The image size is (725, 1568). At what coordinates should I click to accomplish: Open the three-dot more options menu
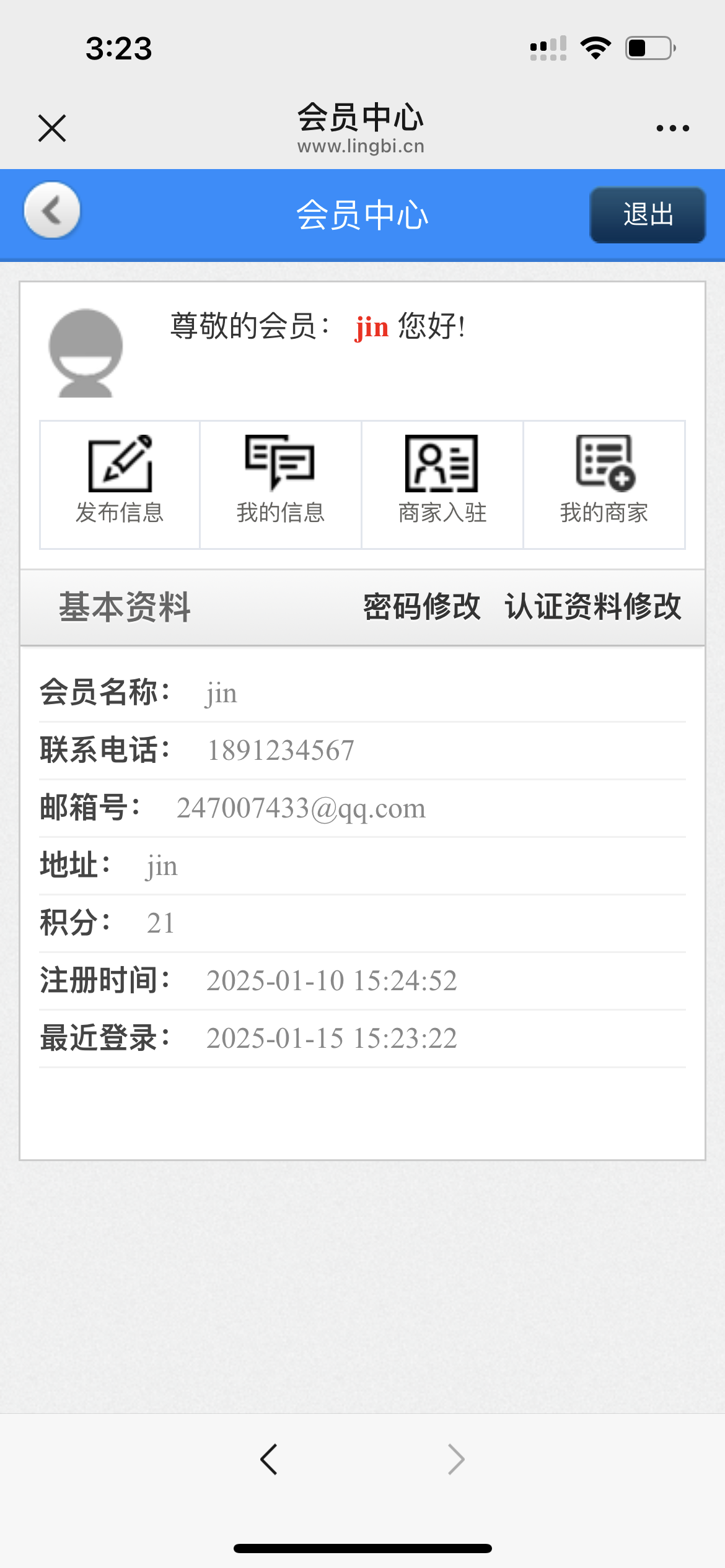pyautogui.click(x=672, y=128)
